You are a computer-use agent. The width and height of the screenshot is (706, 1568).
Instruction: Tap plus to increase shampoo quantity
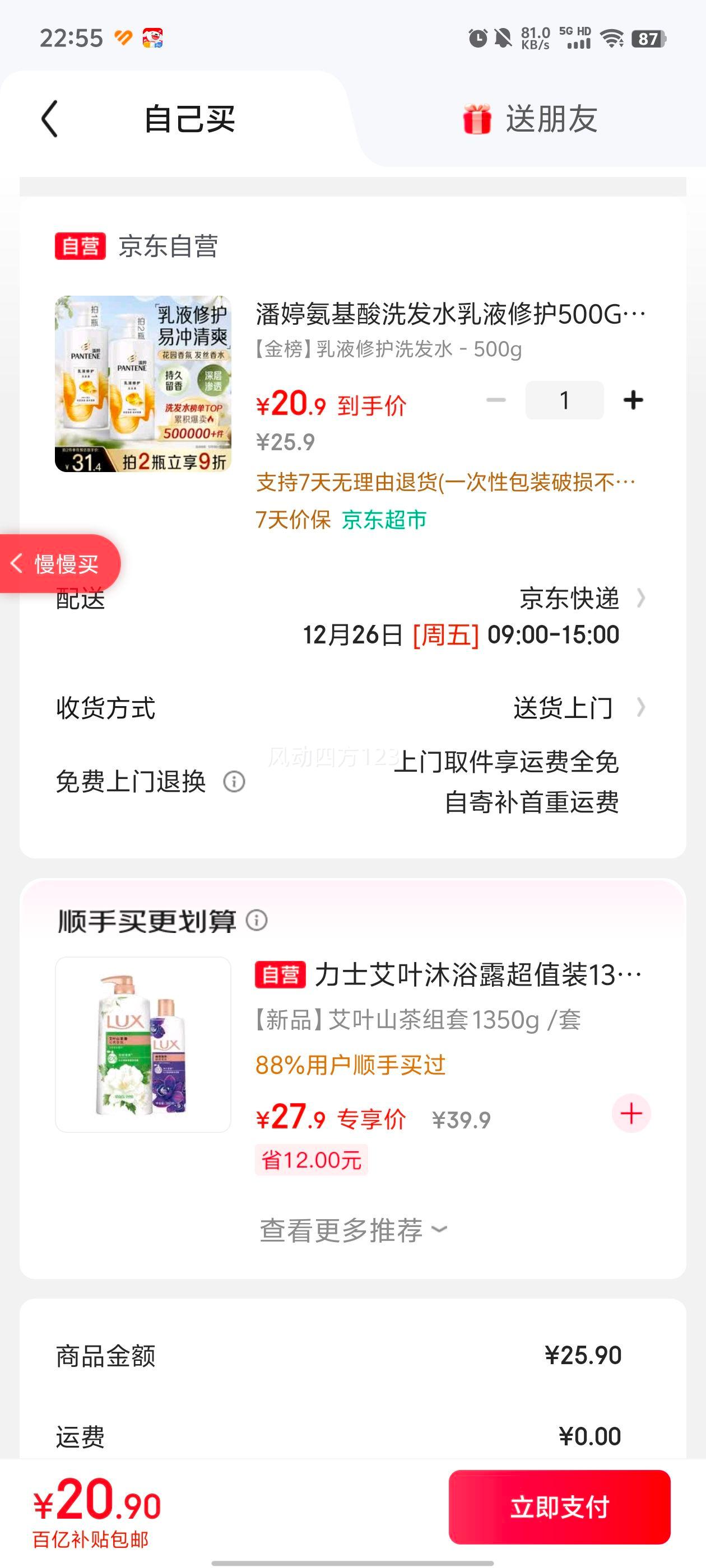(x=634, y=400)
